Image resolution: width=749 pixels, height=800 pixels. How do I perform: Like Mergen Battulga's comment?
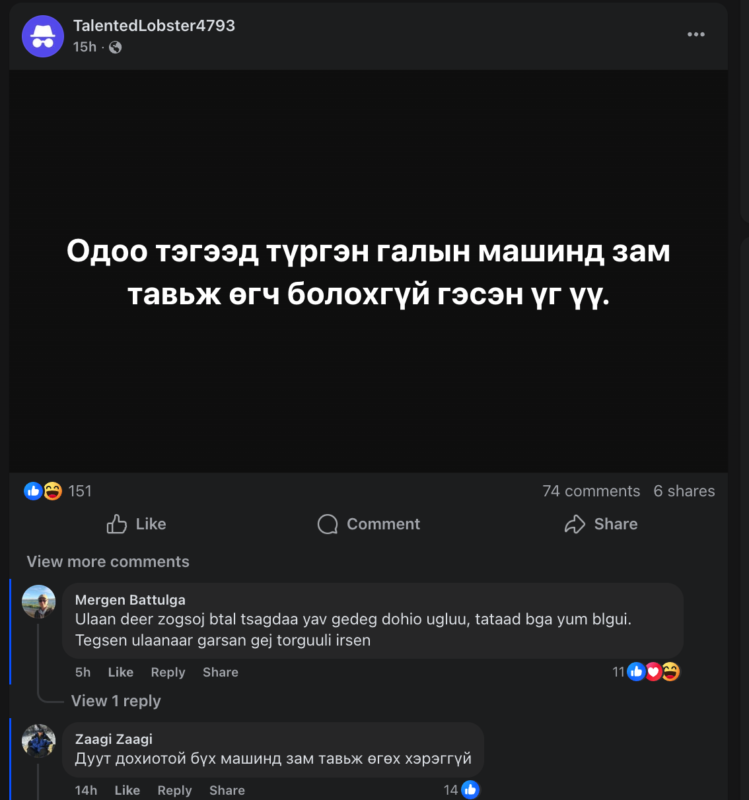pyautogui.click(x=120, y=672)
